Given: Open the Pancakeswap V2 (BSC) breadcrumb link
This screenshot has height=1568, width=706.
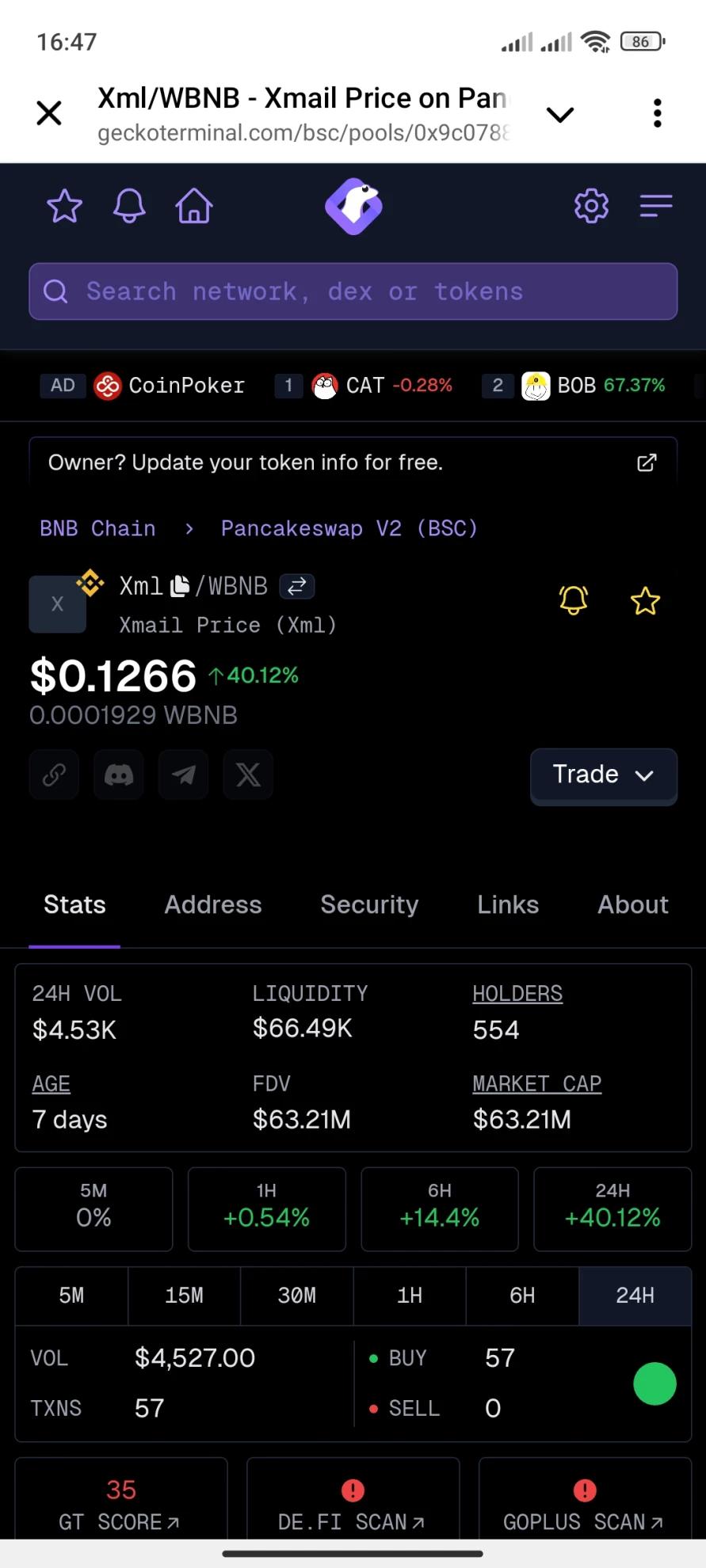Looking at the screenshot, I should click(x=349, y=528).
